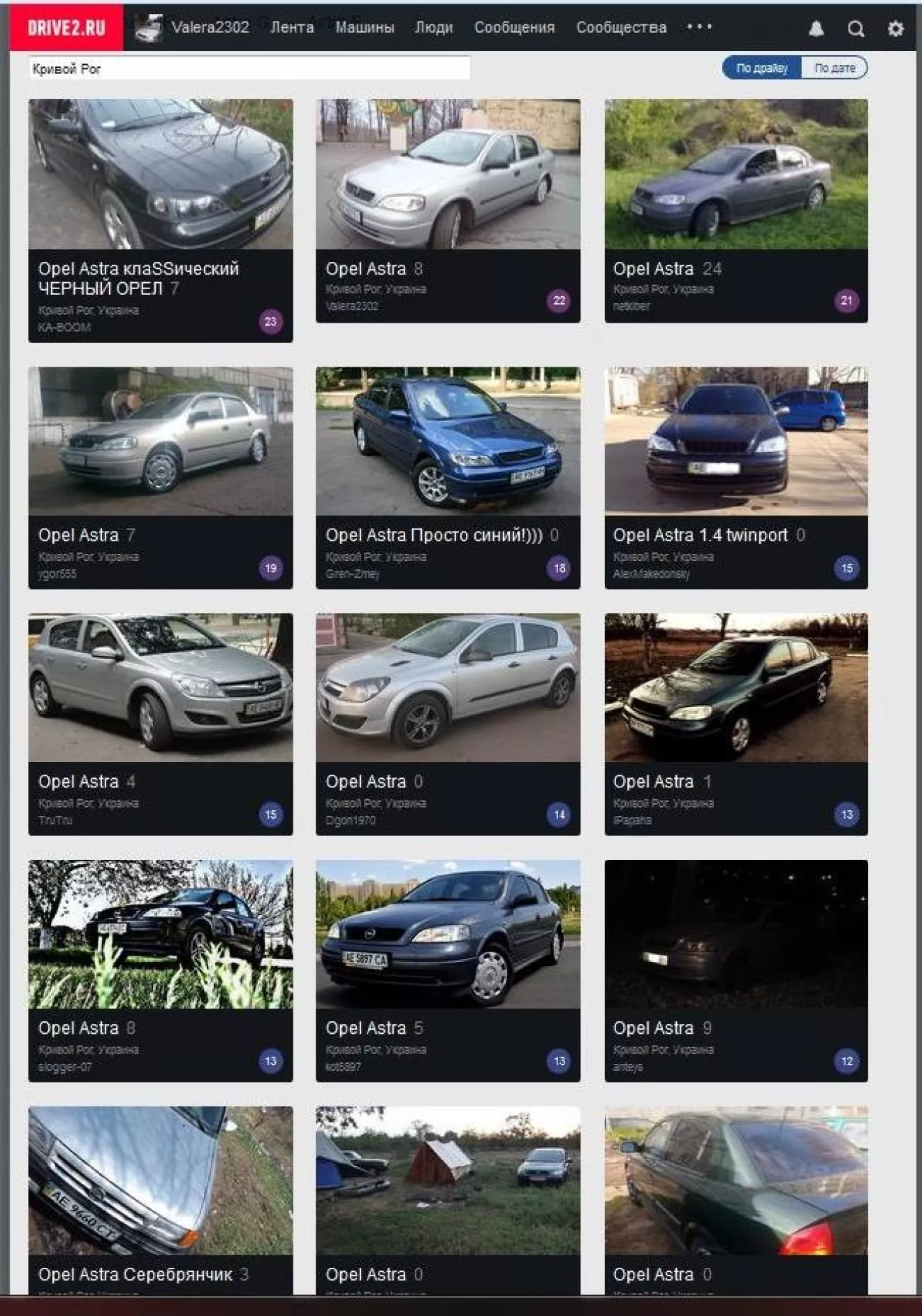Go to DRIVE2.RU home logo
922x1316 pixels.
(66, 27)
